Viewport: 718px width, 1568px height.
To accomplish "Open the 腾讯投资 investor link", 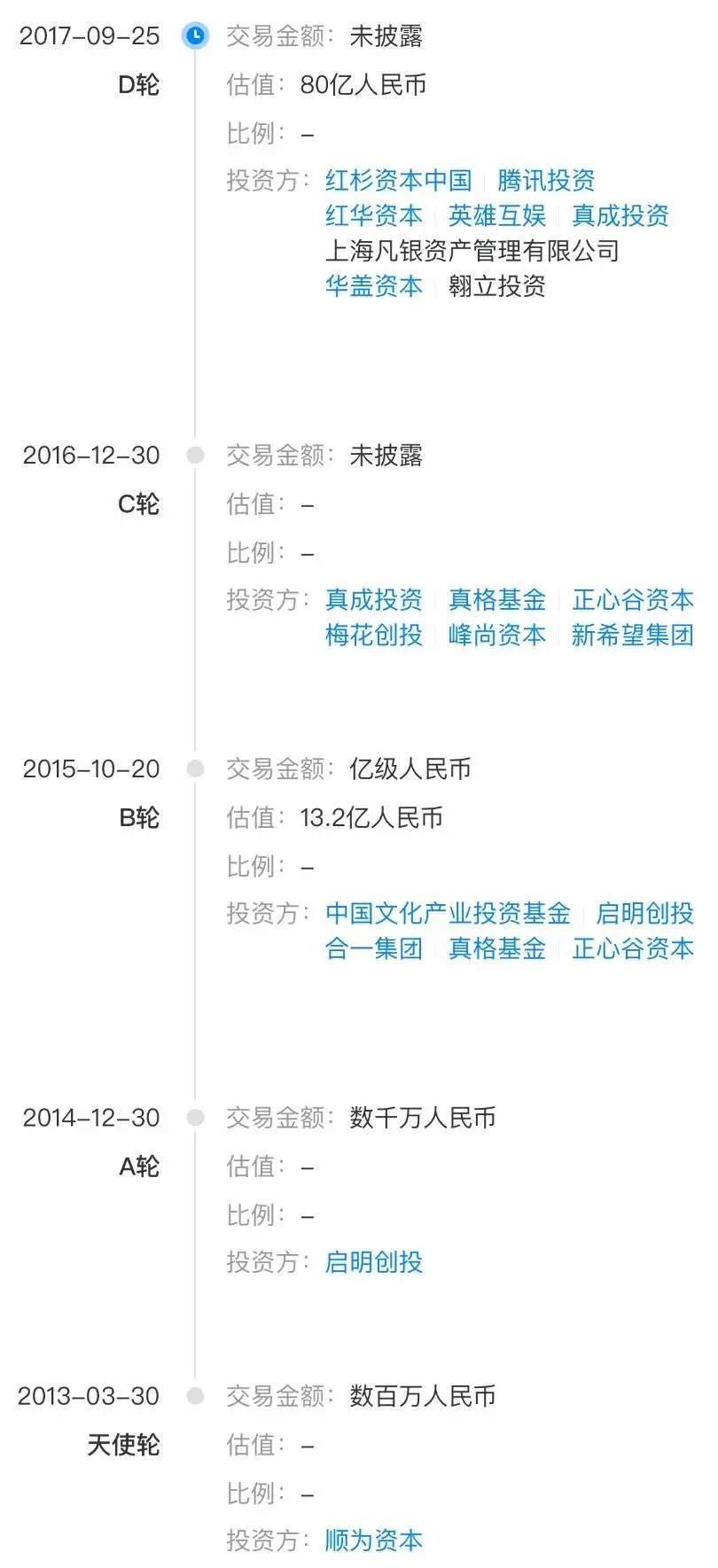I will tap(546, 181).
